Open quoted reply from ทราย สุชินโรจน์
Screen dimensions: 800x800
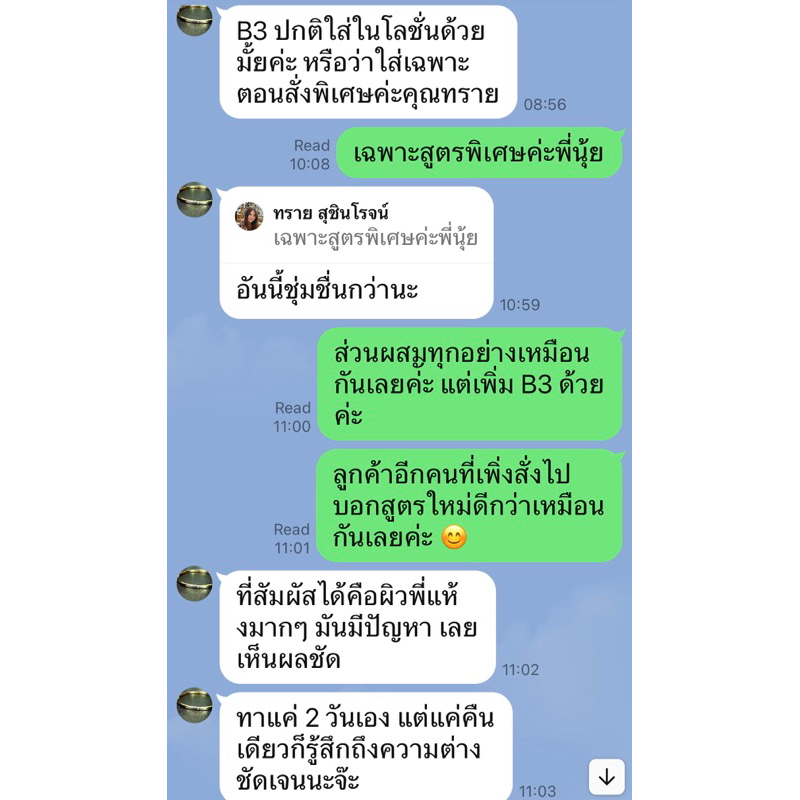tap(356, 227)
